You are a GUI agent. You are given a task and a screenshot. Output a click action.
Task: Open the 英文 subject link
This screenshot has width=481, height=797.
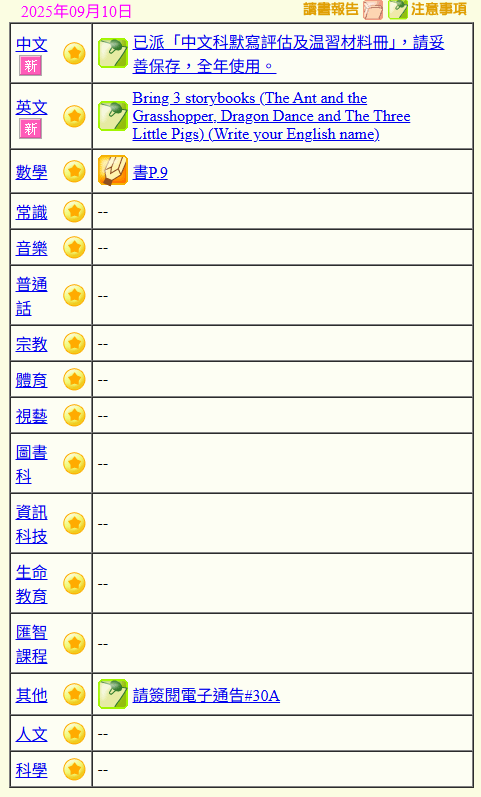tap(32, 107)
